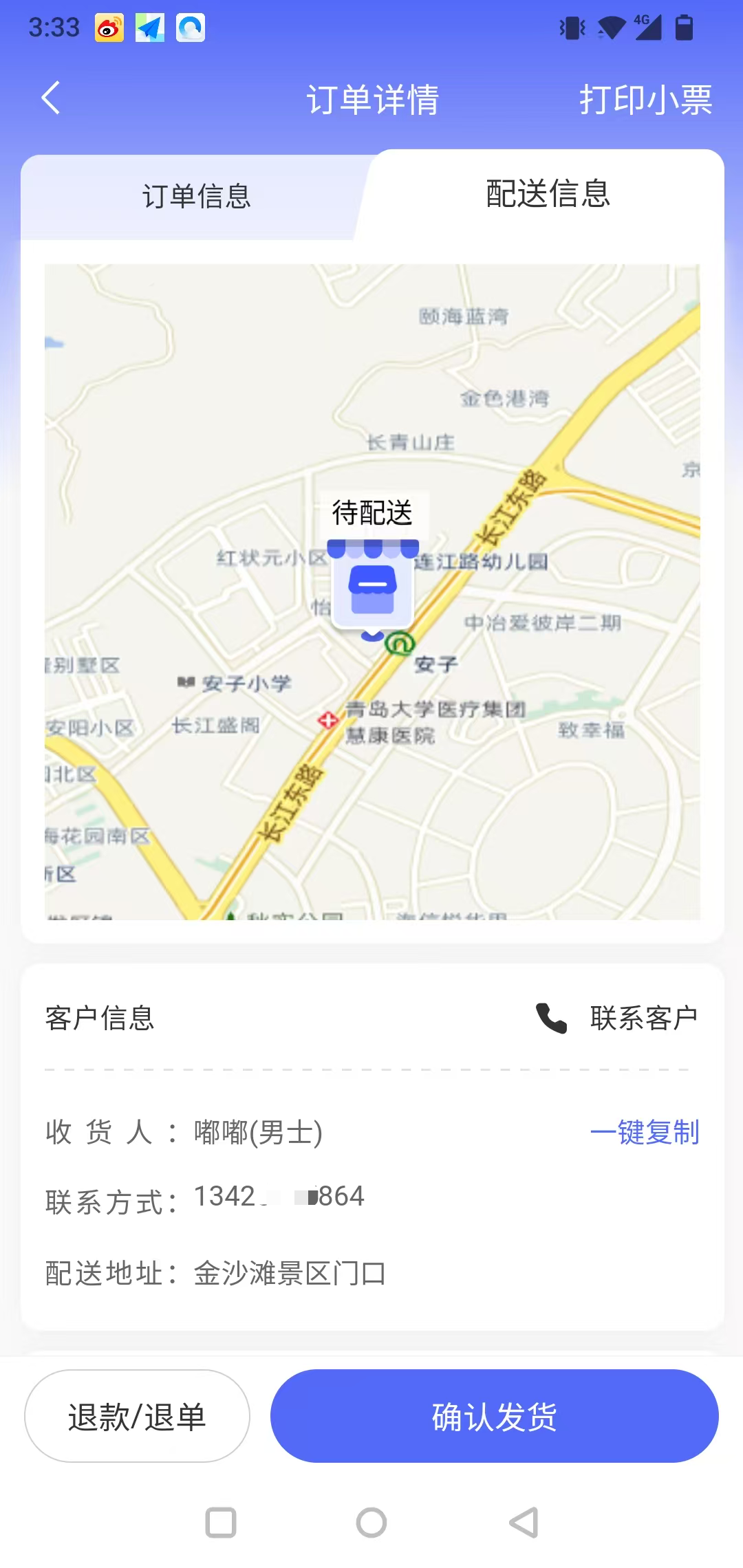Call the customer via 联系客户
The width and height of the screenshot is (743, 1568).
[618, 1019]
